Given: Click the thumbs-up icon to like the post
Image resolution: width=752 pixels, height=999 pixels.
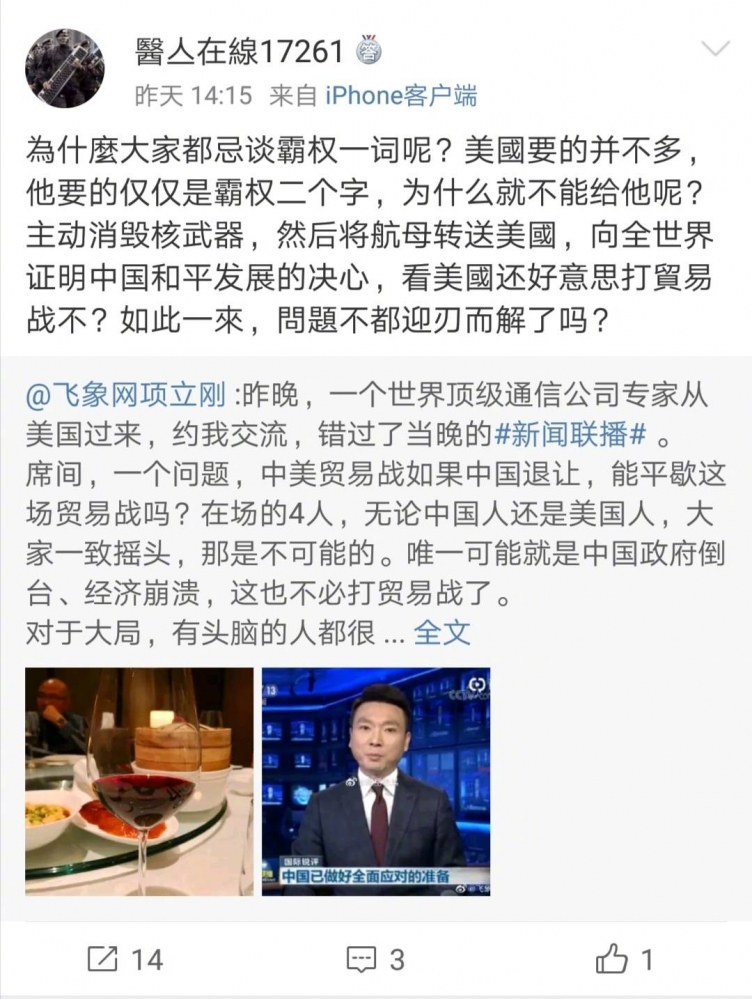Looking at the screenshot, I should coord(613,957).
